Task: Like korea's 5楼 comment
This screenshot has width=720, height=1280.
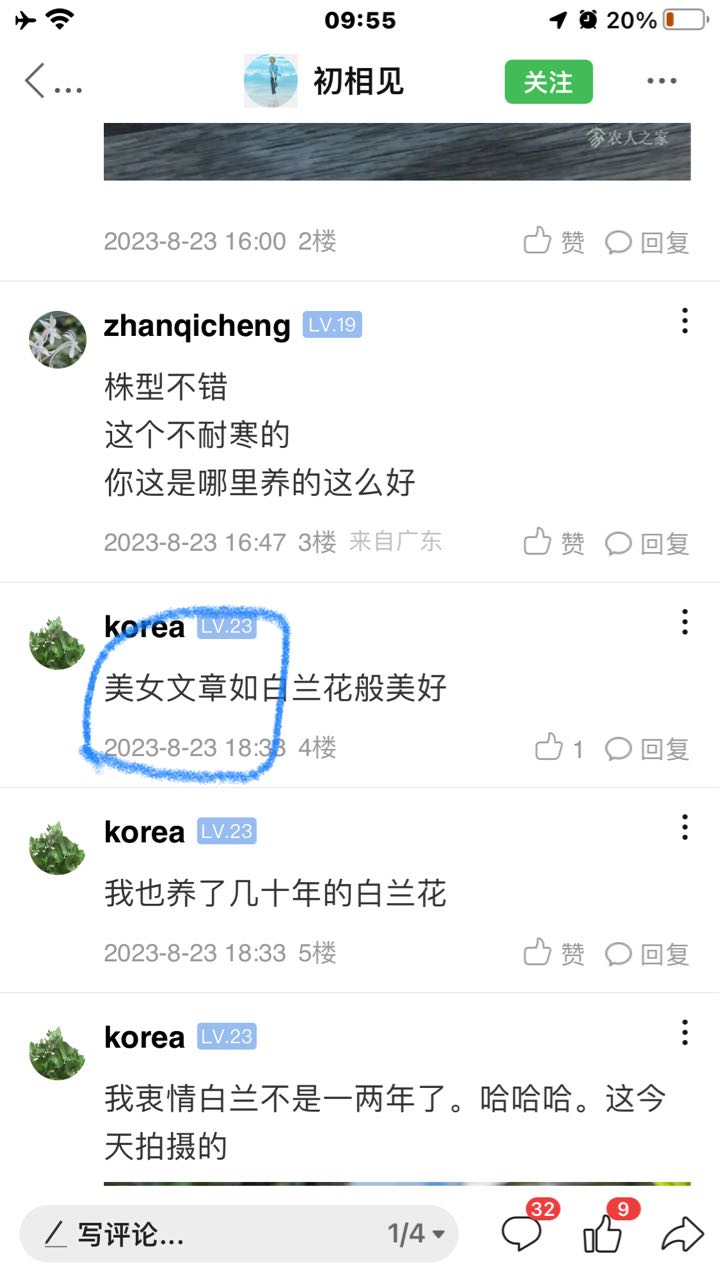Action: click(555, 953)
